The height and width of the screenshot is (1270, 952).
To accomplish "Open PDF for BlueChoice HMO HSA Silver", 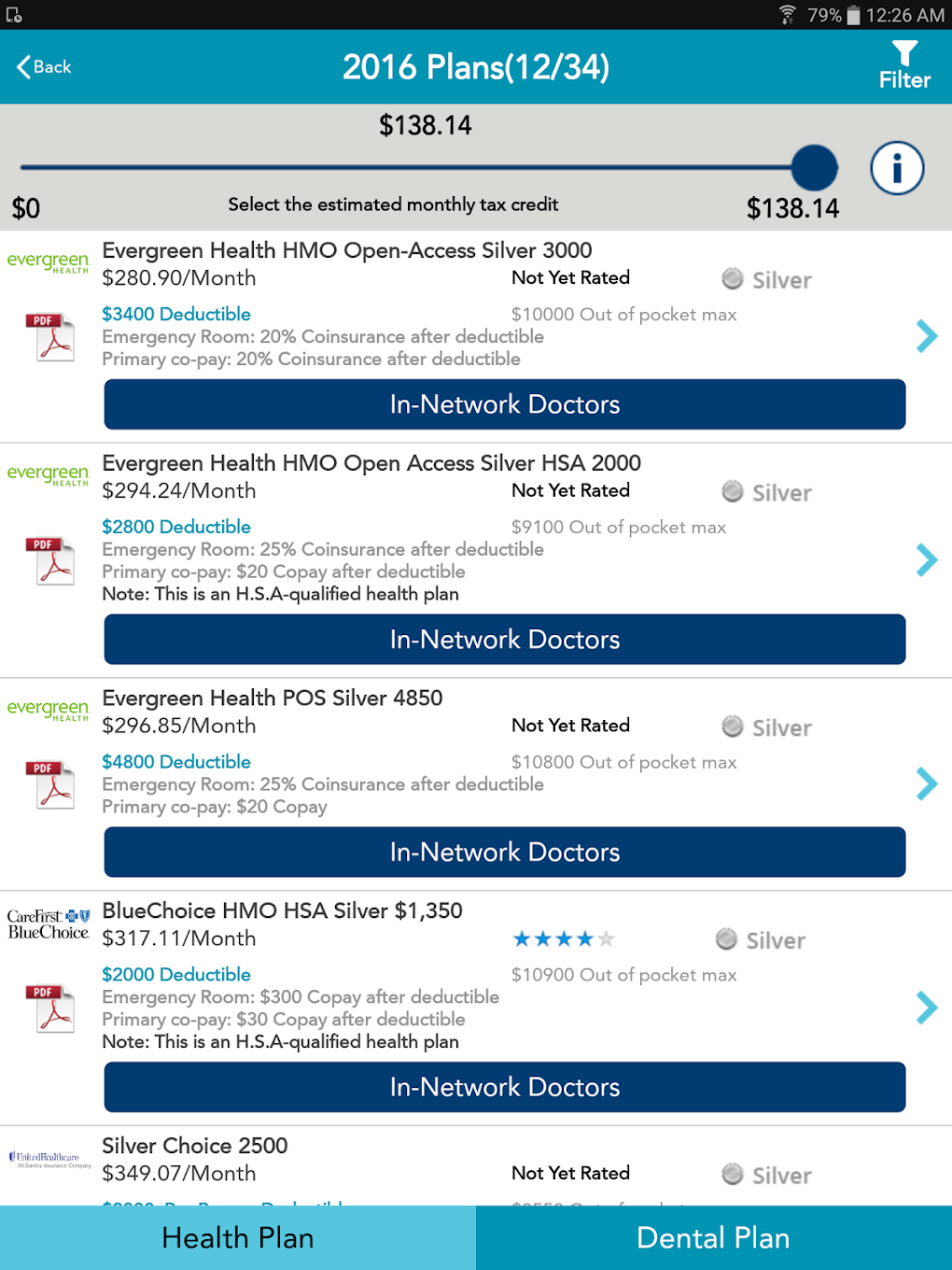I will (54, 1009).
